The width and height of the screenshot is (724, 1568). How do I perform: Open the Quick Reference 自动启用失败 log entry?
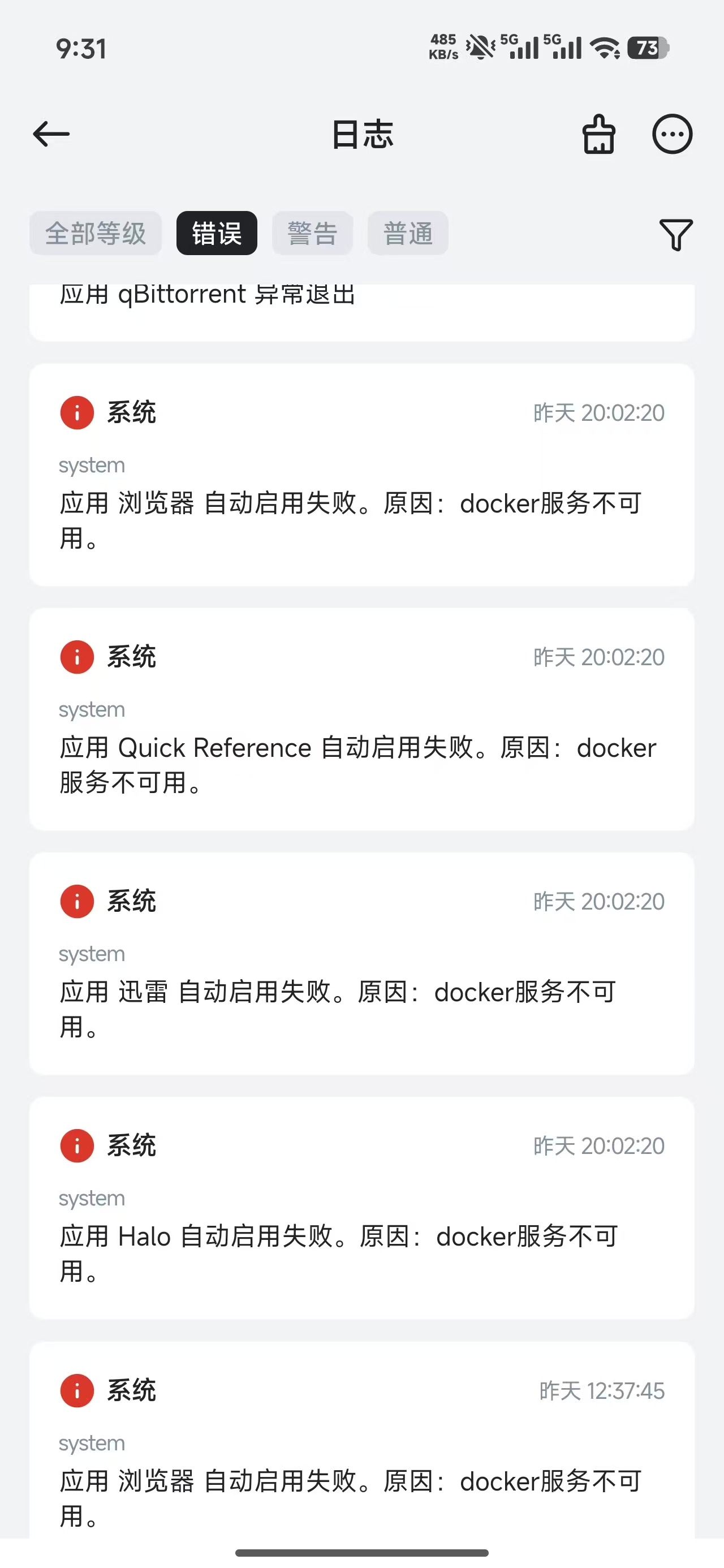pyautogui.click(x=361, y=720)
